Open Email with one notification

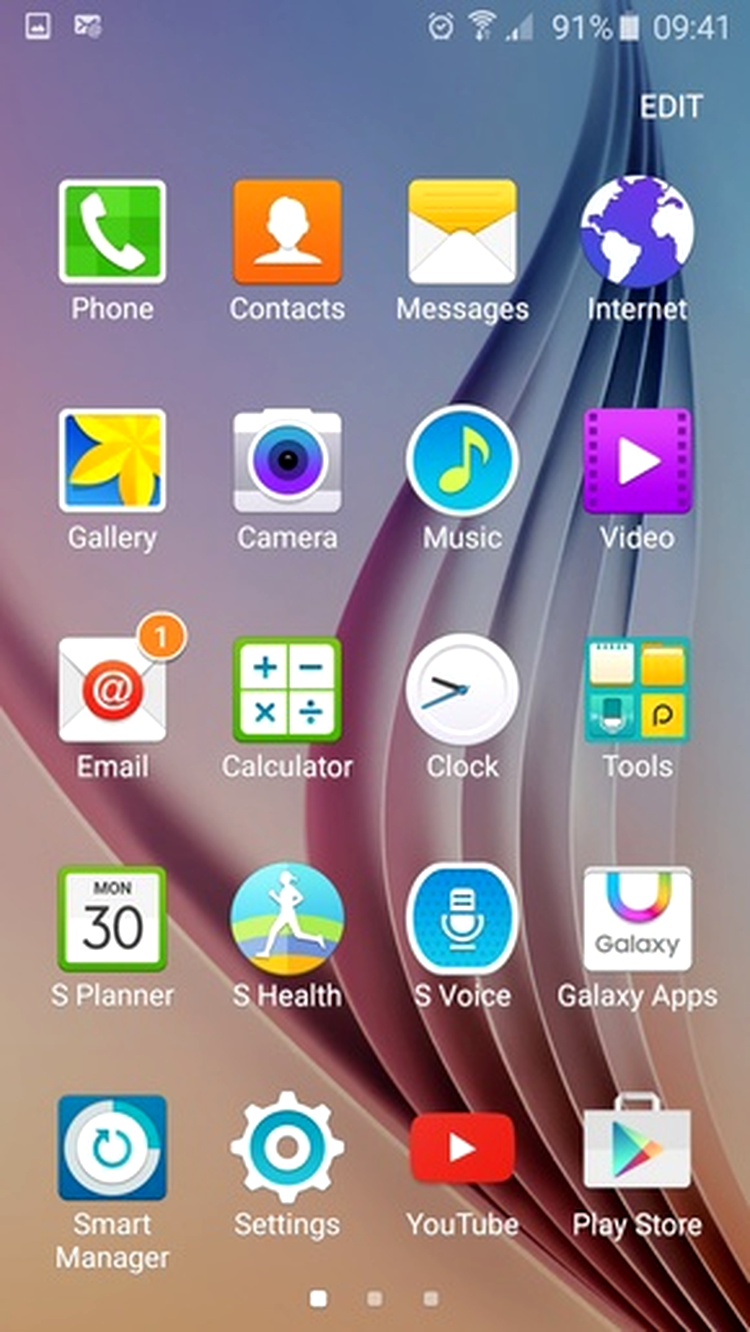pos(112,690)
